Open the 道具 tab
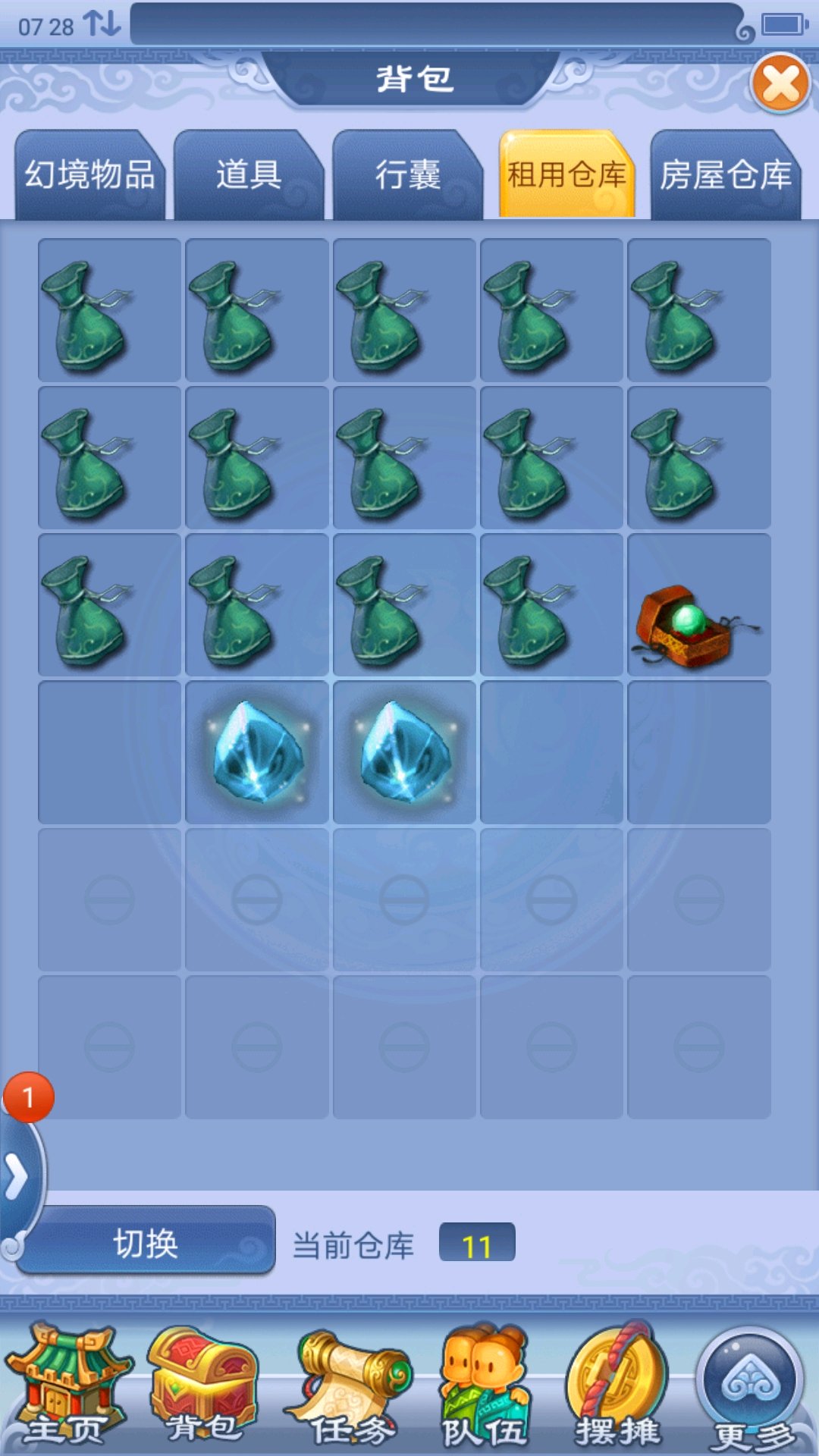Screen dimensions: 819x1456 249,175
